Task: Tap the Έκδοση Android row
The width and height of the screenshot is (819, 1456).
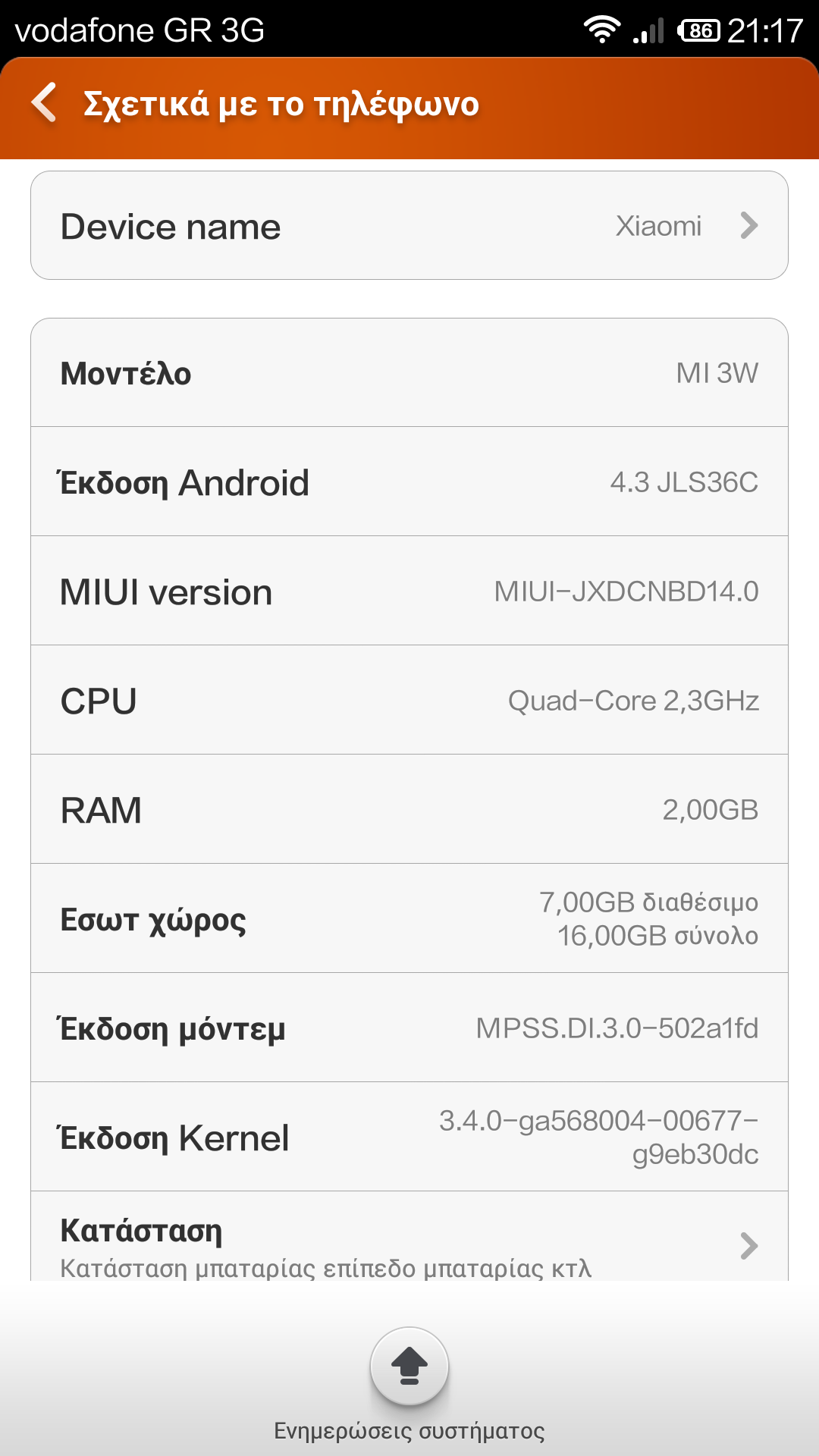Action: [409, 482]
